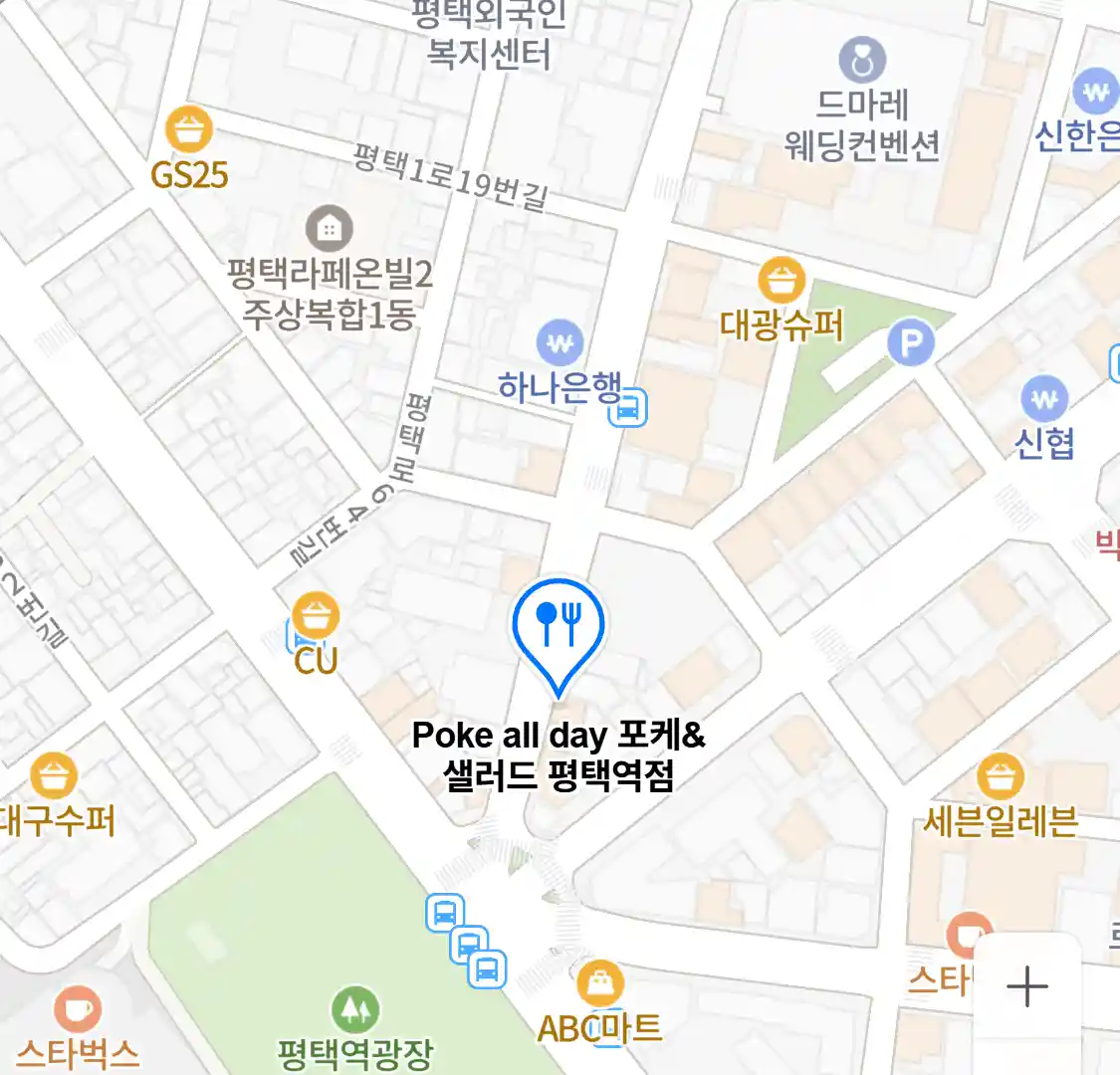Open the bus stop near 하나은행

point(628,408)
